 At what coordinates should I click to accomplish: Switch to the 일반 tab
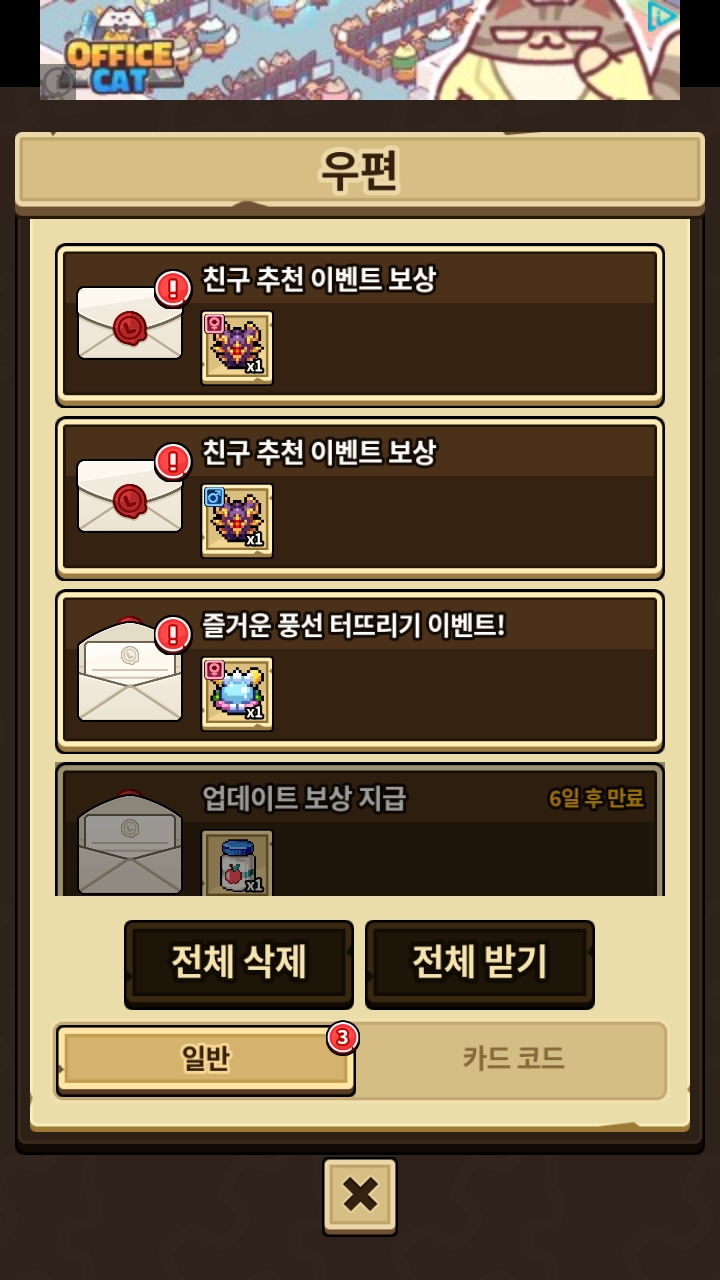point(206,1059)
